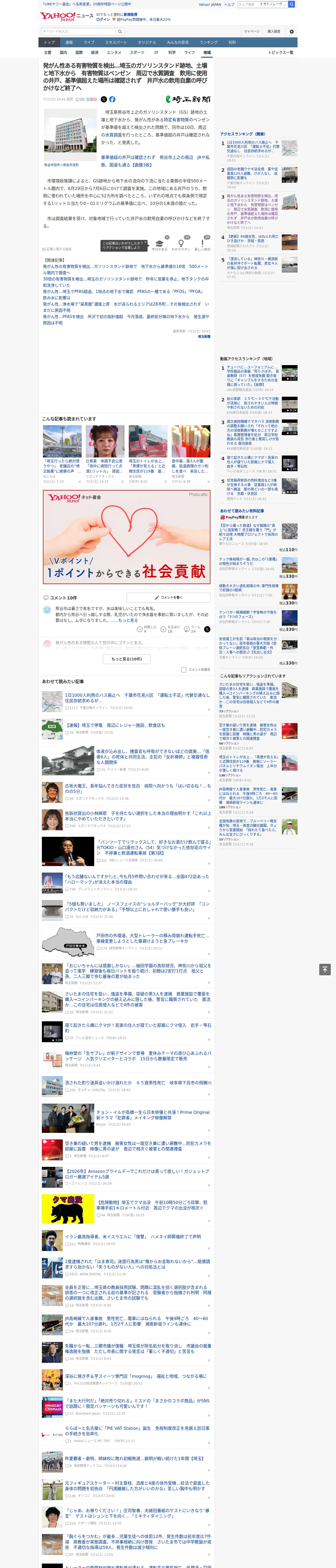This screenshot has width=336, height=1568.
Task: React with わかりやすい
Action: tap(181, 244)
